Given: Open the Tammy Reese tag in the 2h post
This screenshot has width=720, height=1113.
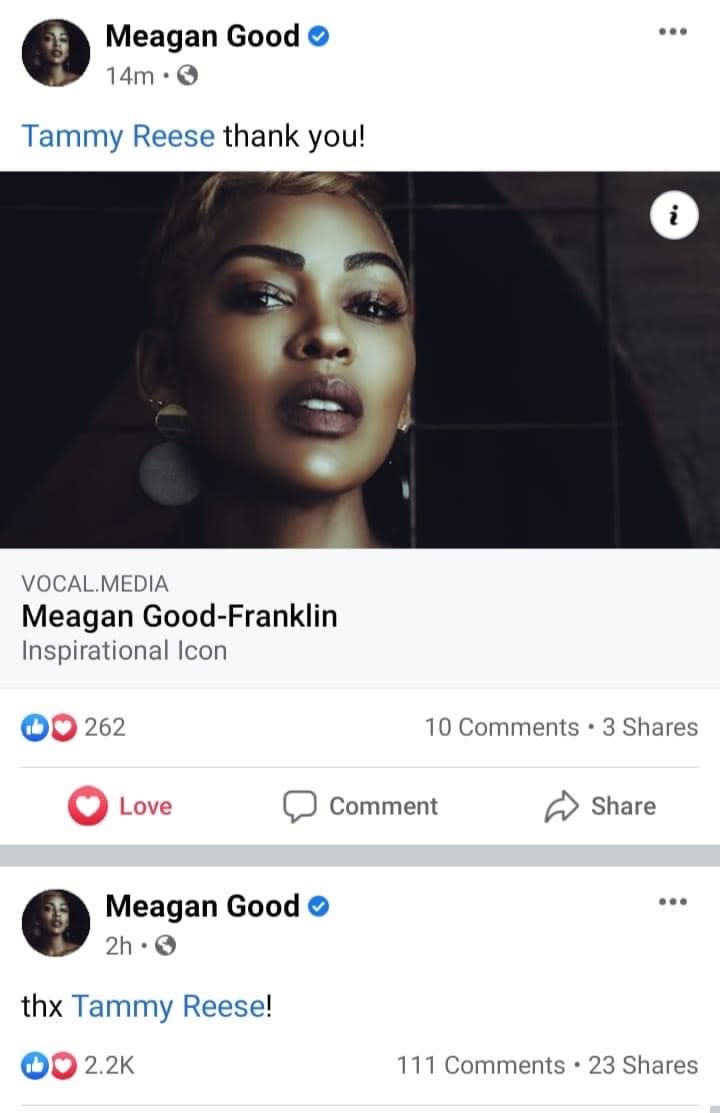Looking at the screenshot, I should (167, 1006).
